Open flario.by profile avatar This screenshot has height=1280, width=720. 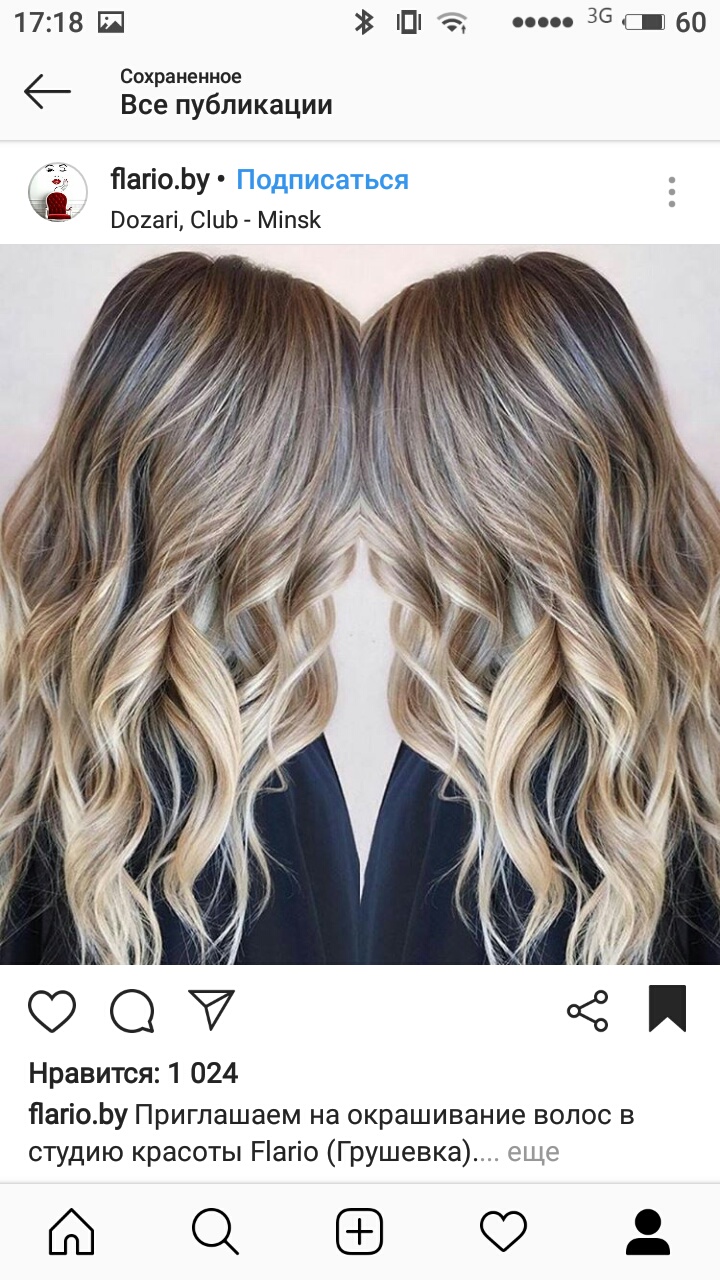[x=58, y=191]
